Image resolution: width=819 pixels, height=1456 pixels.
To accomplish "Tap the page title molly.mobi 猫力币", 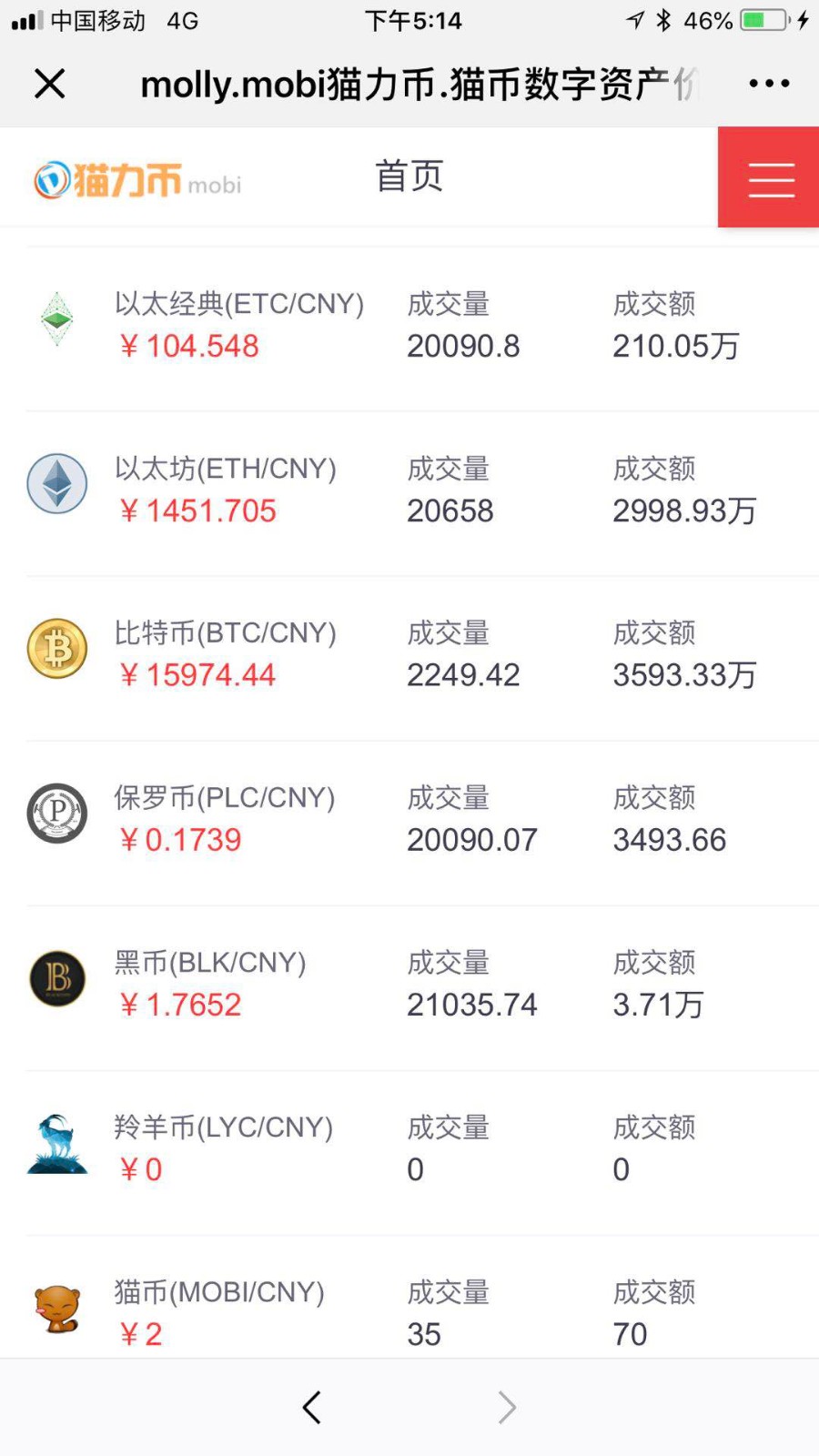I will tap(414, 83).
